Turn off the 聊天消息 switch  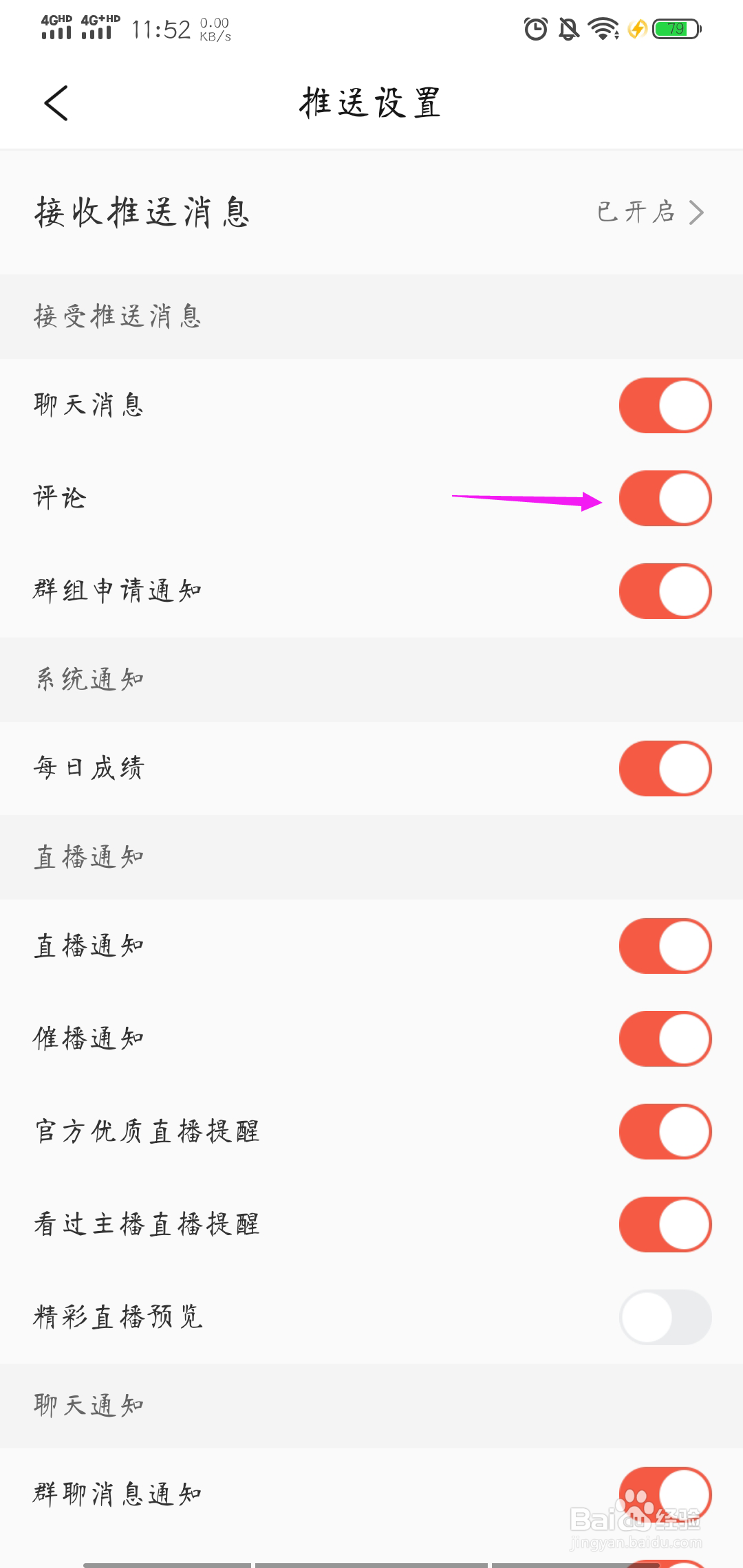pyautogui.click(x=665, y=405)
